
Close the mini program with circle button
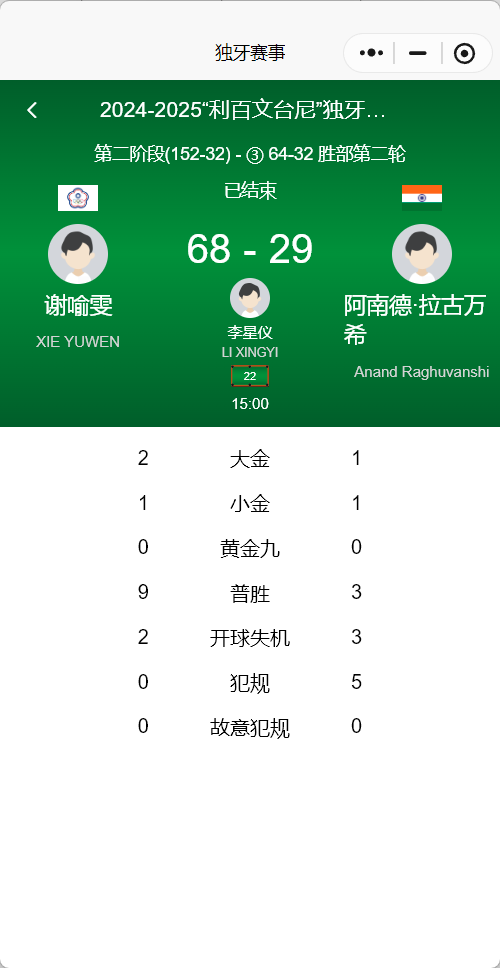coord(464,54)
